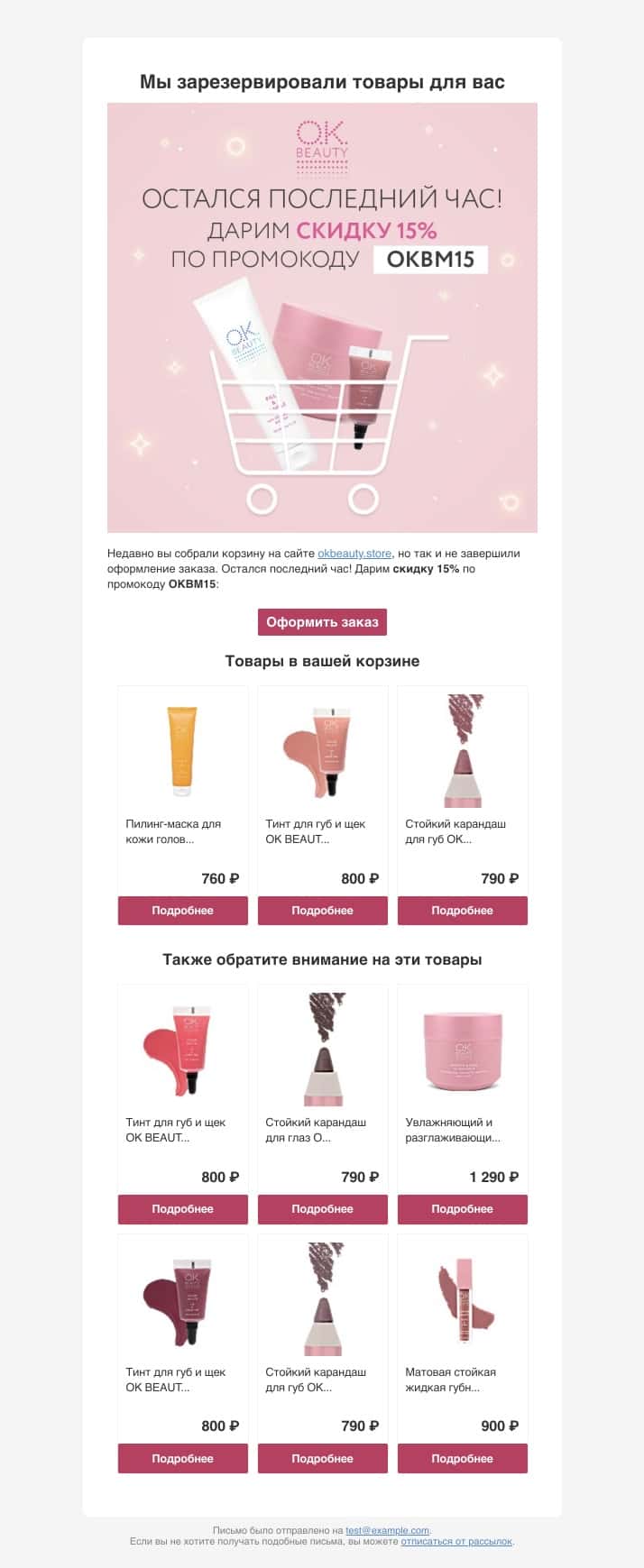View details of the 790 ₽ cart lip pencil
Image resolution: width=644 pixels, height=1568 pixels.
point(462,911)
